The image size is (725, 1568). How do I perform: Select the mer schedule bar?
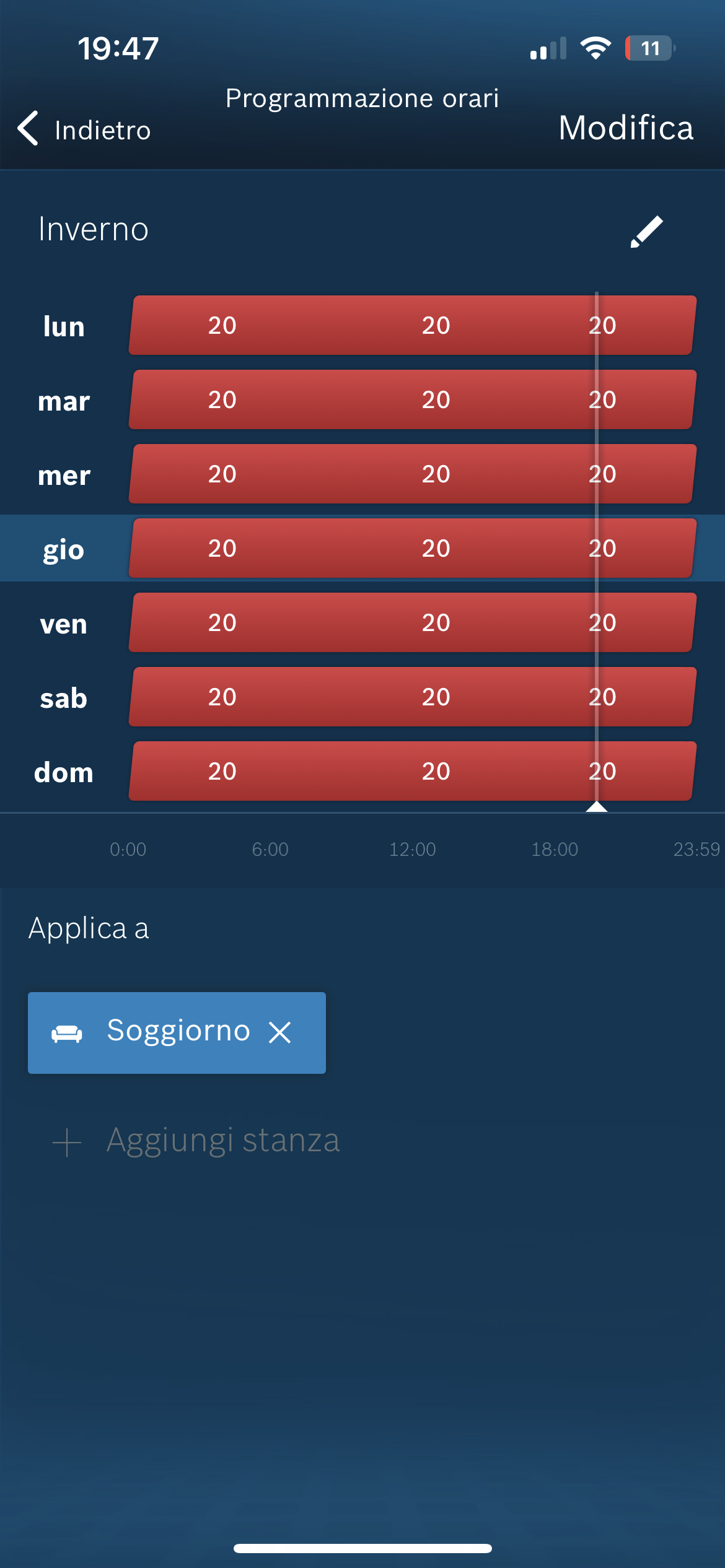coord(413,474)
